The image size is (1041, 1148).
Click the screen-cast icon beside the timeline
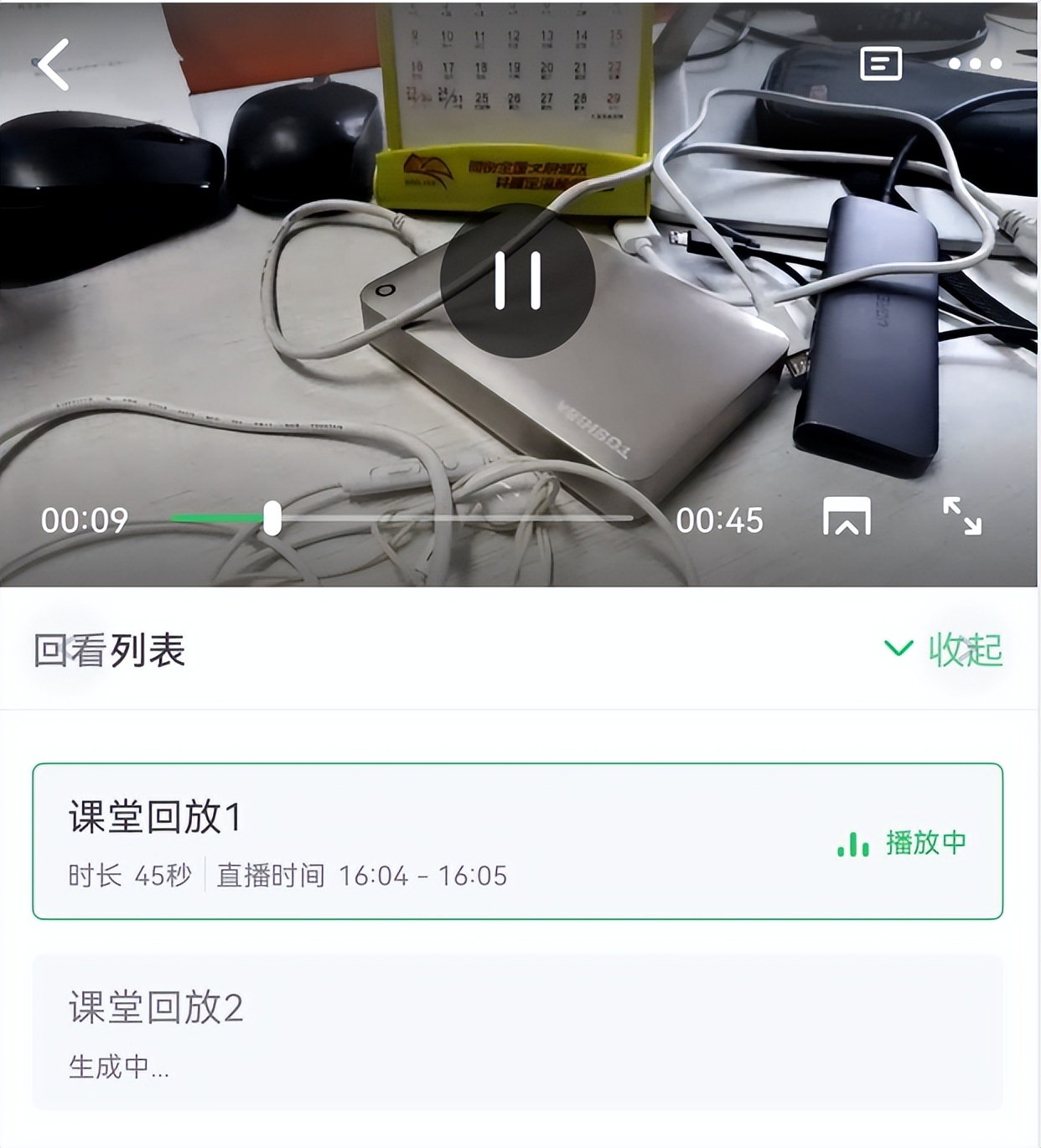(848, 520)
